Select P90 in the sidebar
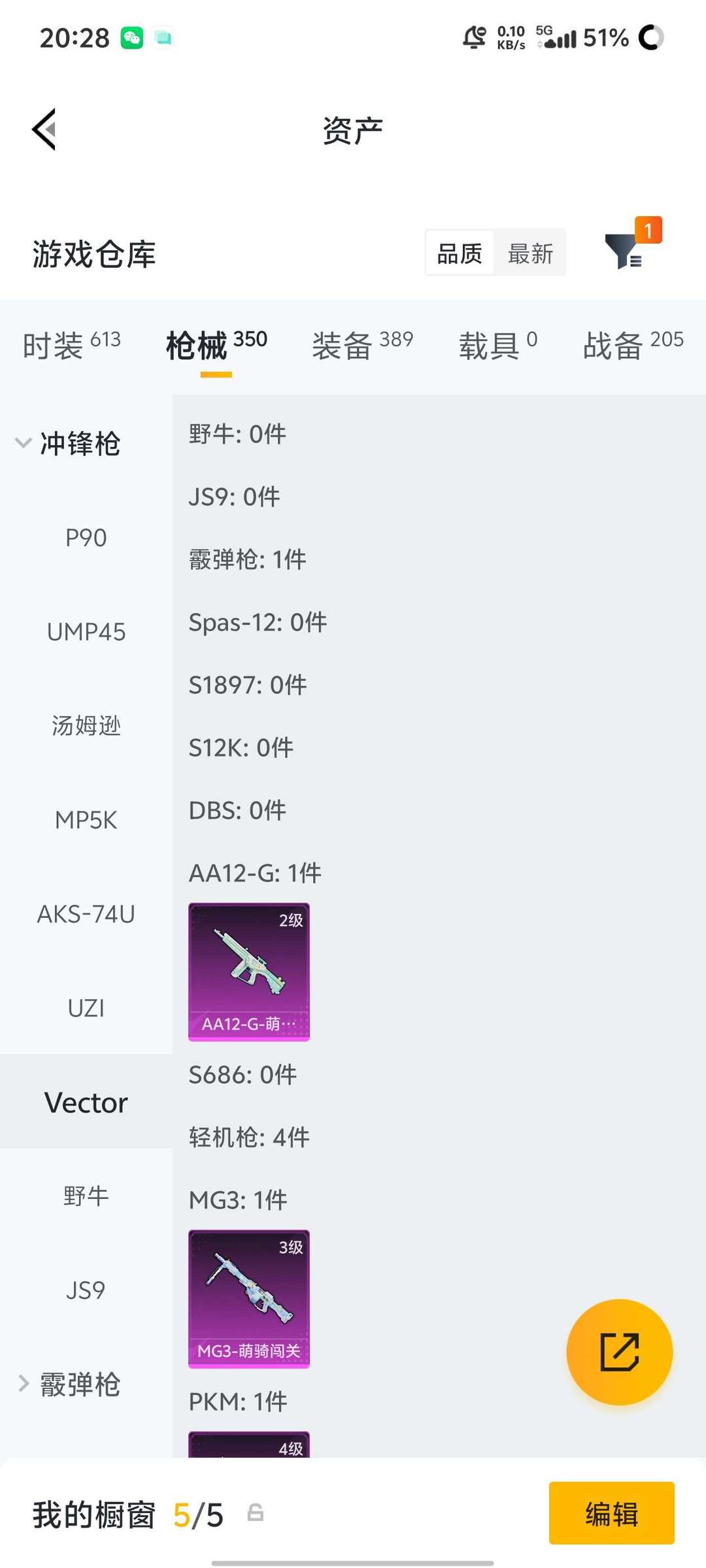 pos(86,538)
